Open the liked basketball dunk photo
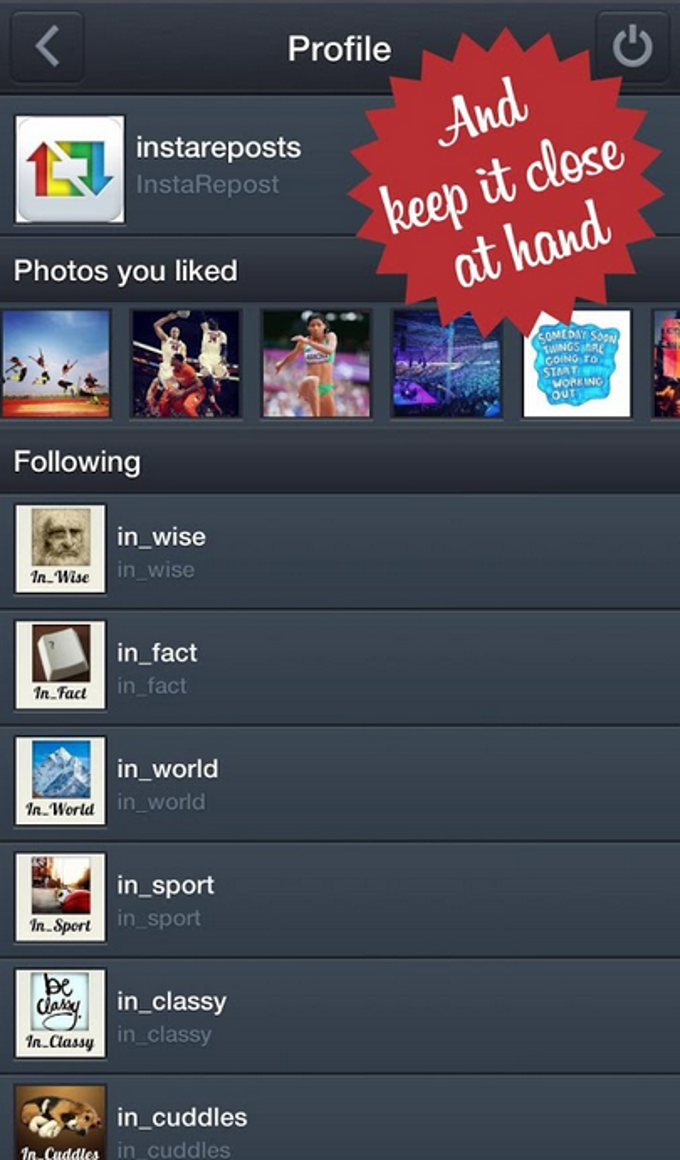The width and height of the screenshot is (680, 1160). [x=186, y=363]
